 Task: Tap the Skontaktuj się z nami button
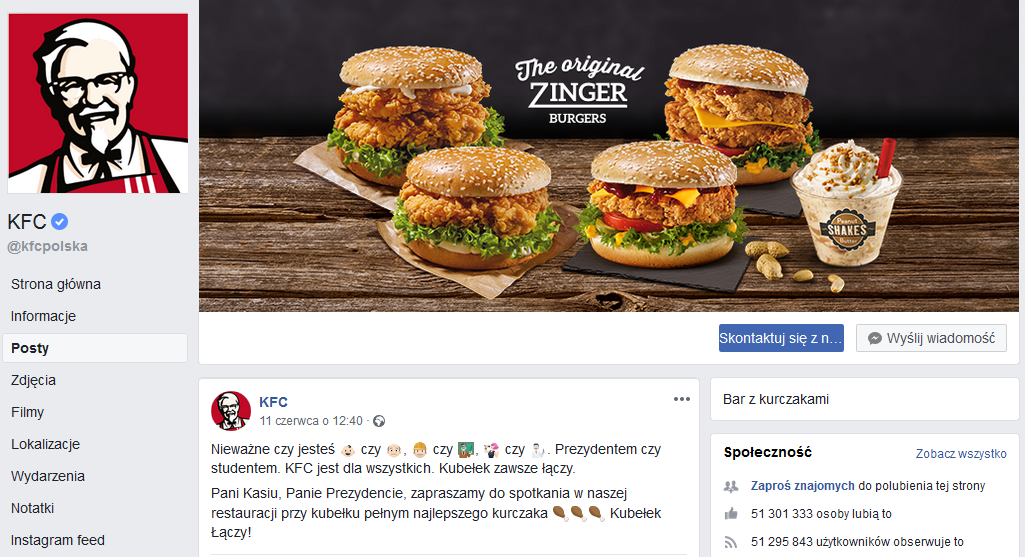tap(781, 338)
